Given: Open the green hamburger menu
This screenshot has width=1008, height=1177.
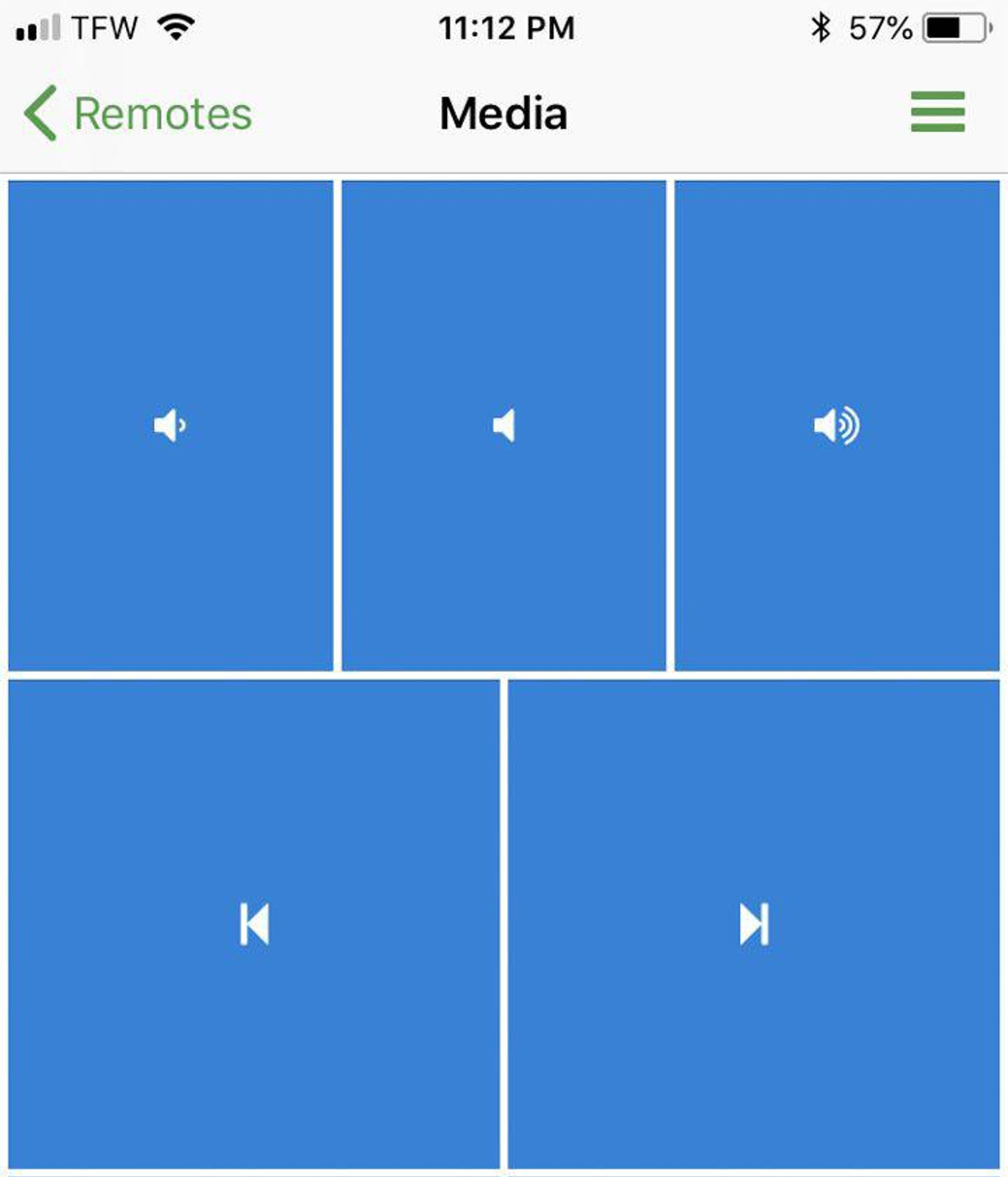Looking at the screenshot, I should tap(937, 112).
